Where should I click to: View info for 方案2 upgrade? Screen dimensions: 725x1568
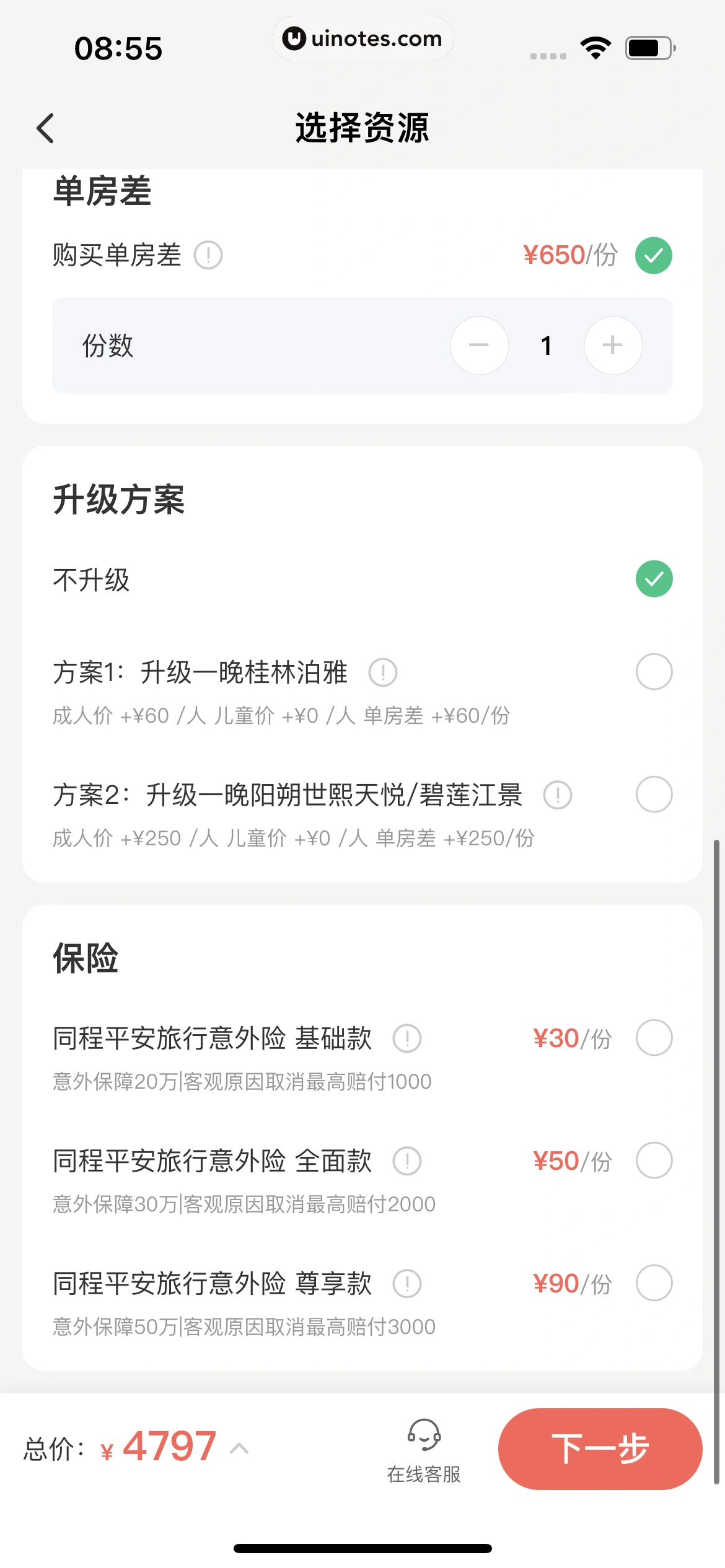[558, 795]
